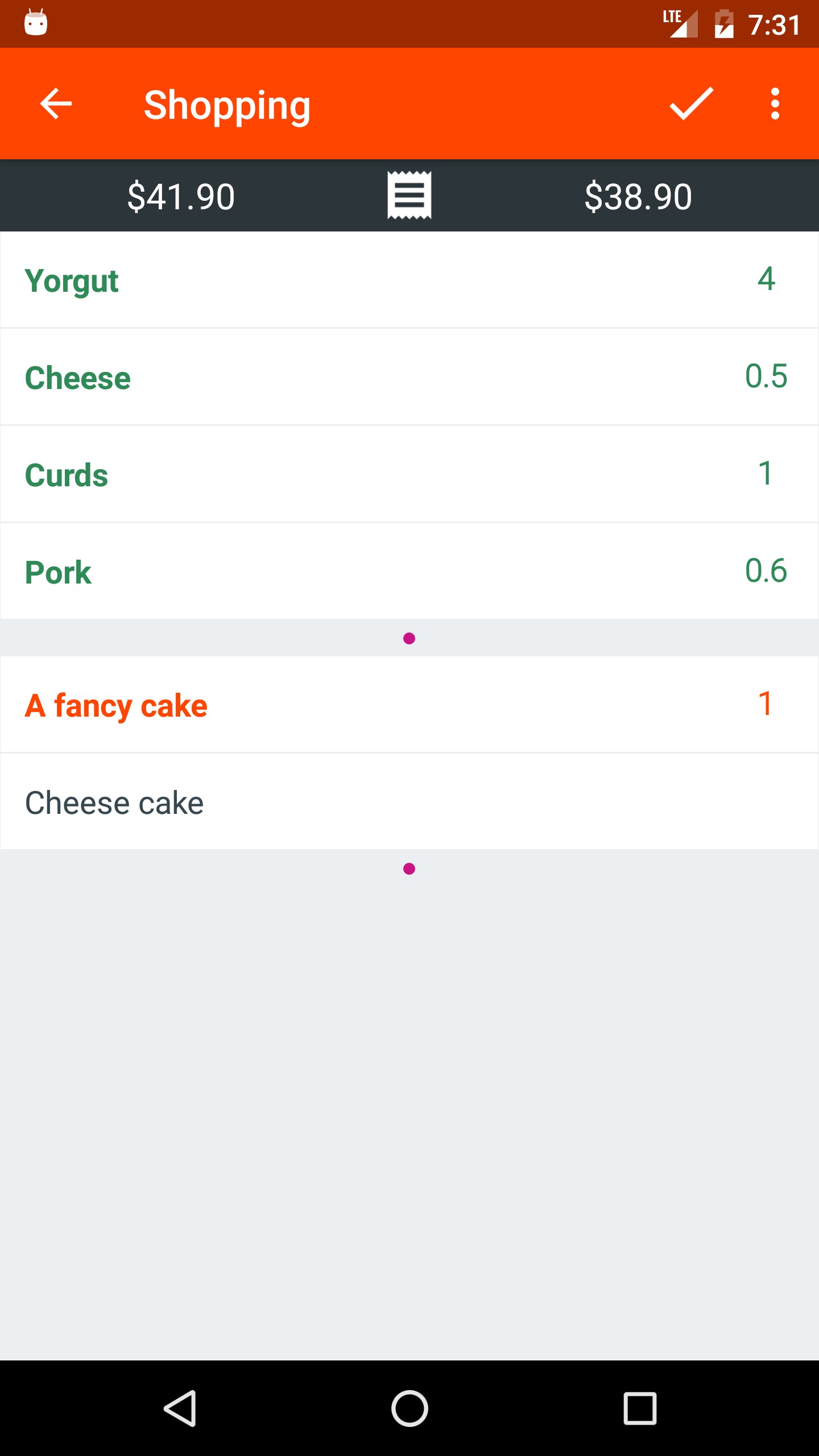This screenshot has height=1456, width=819.
Task: Select the Yorgut item
Action: (x=409, y=279)
